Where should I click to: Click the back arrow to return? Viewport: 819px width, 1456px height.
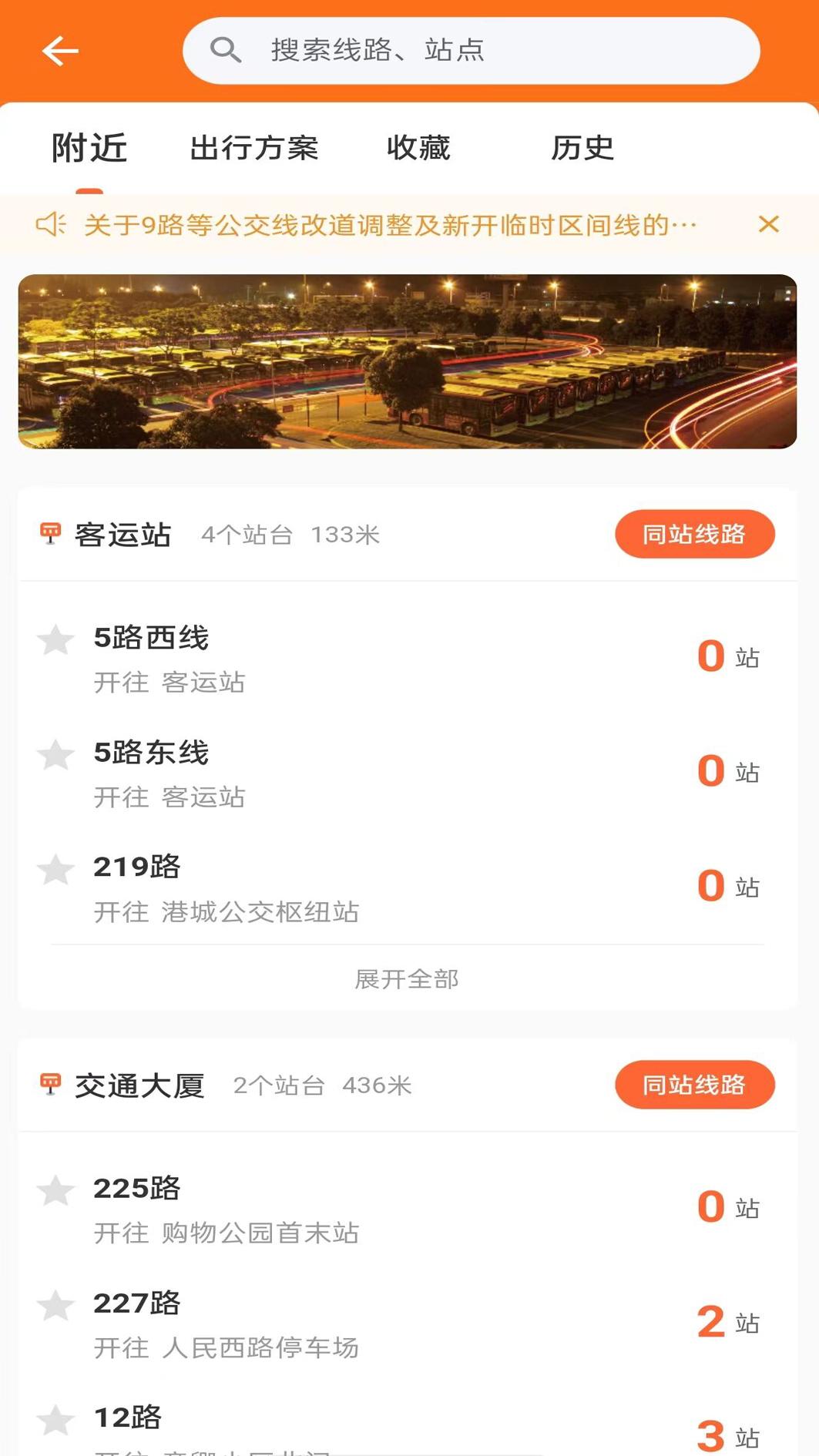[59, 50]
